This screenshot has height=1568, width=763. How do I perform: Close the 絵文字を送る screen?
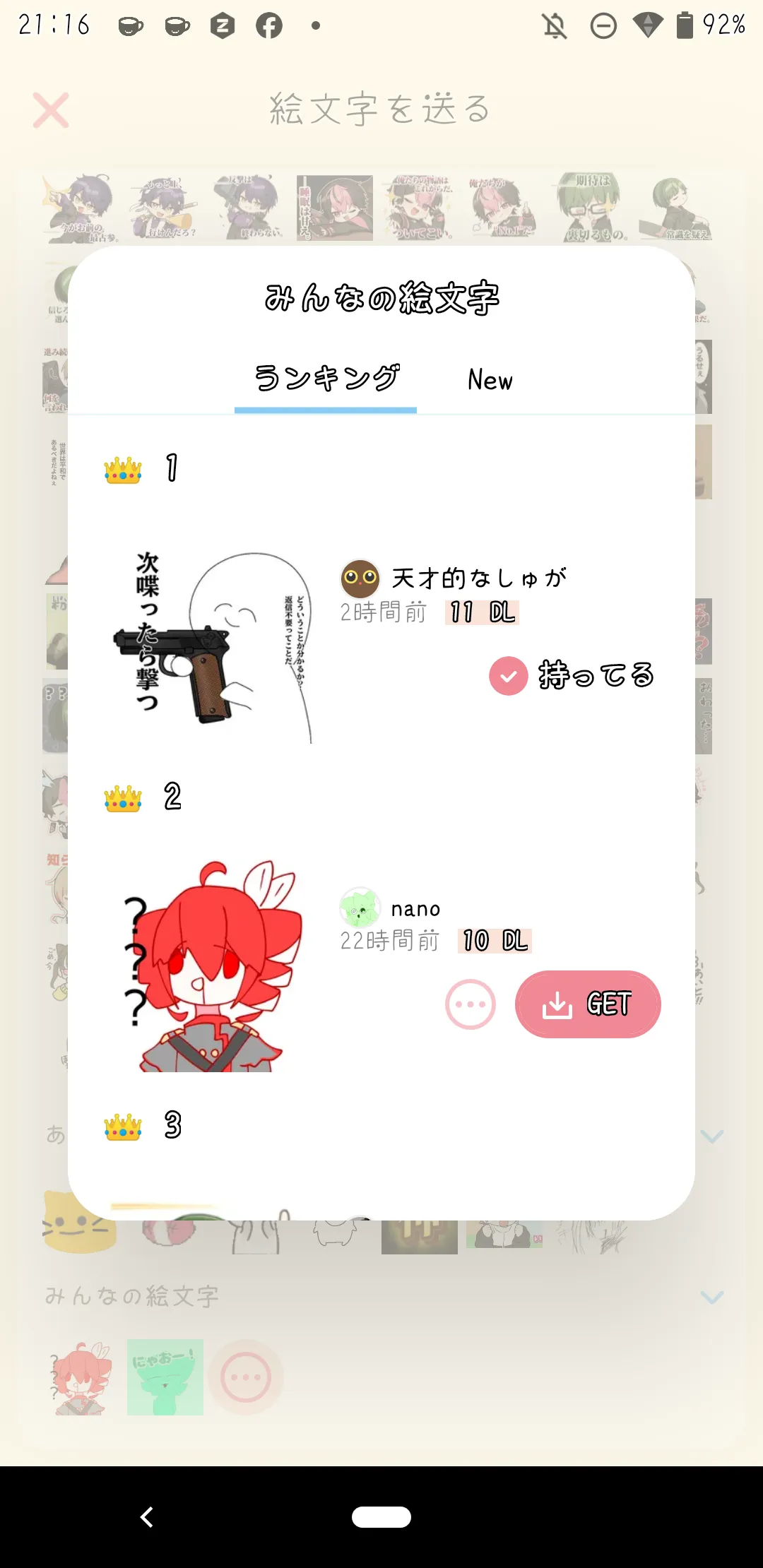click(51, 110)
